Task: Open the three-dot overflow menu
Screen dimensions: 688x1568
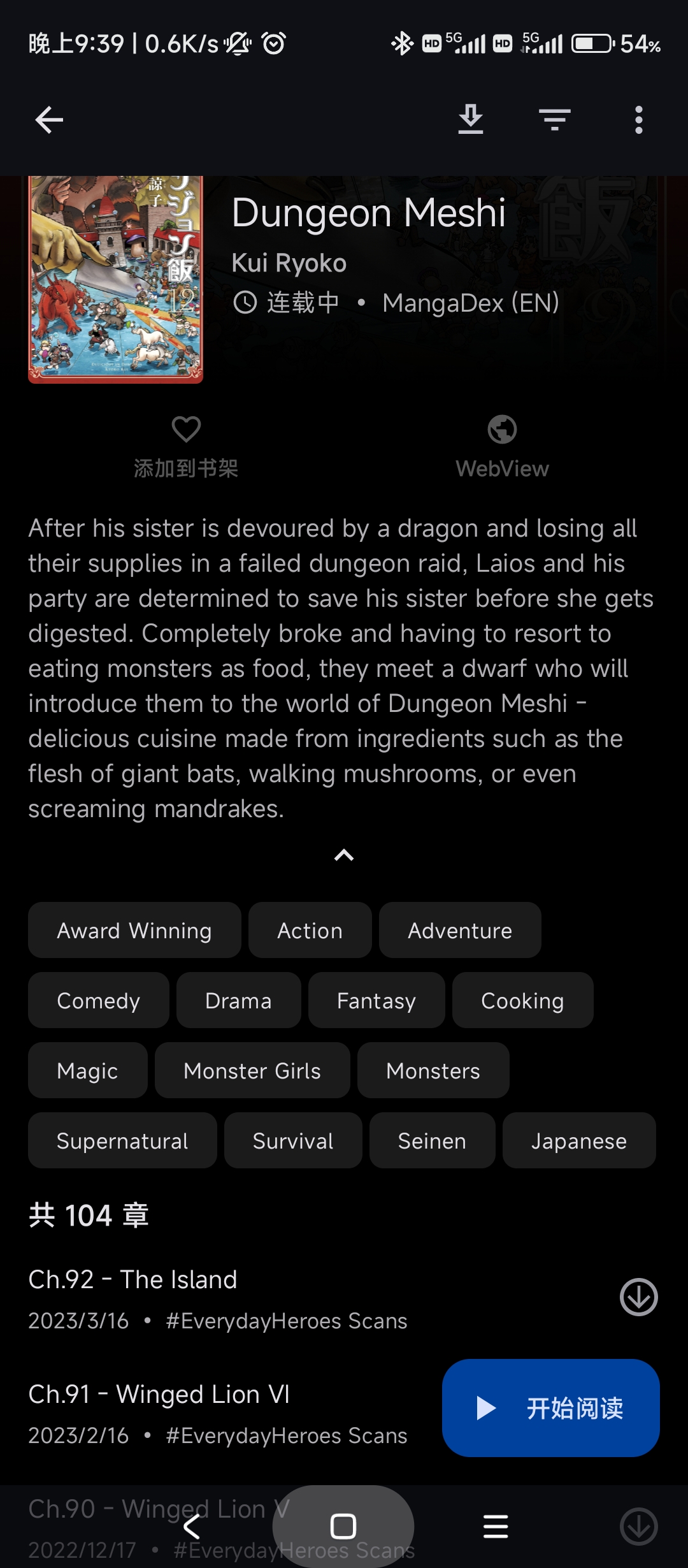Action: click(638, 120)
